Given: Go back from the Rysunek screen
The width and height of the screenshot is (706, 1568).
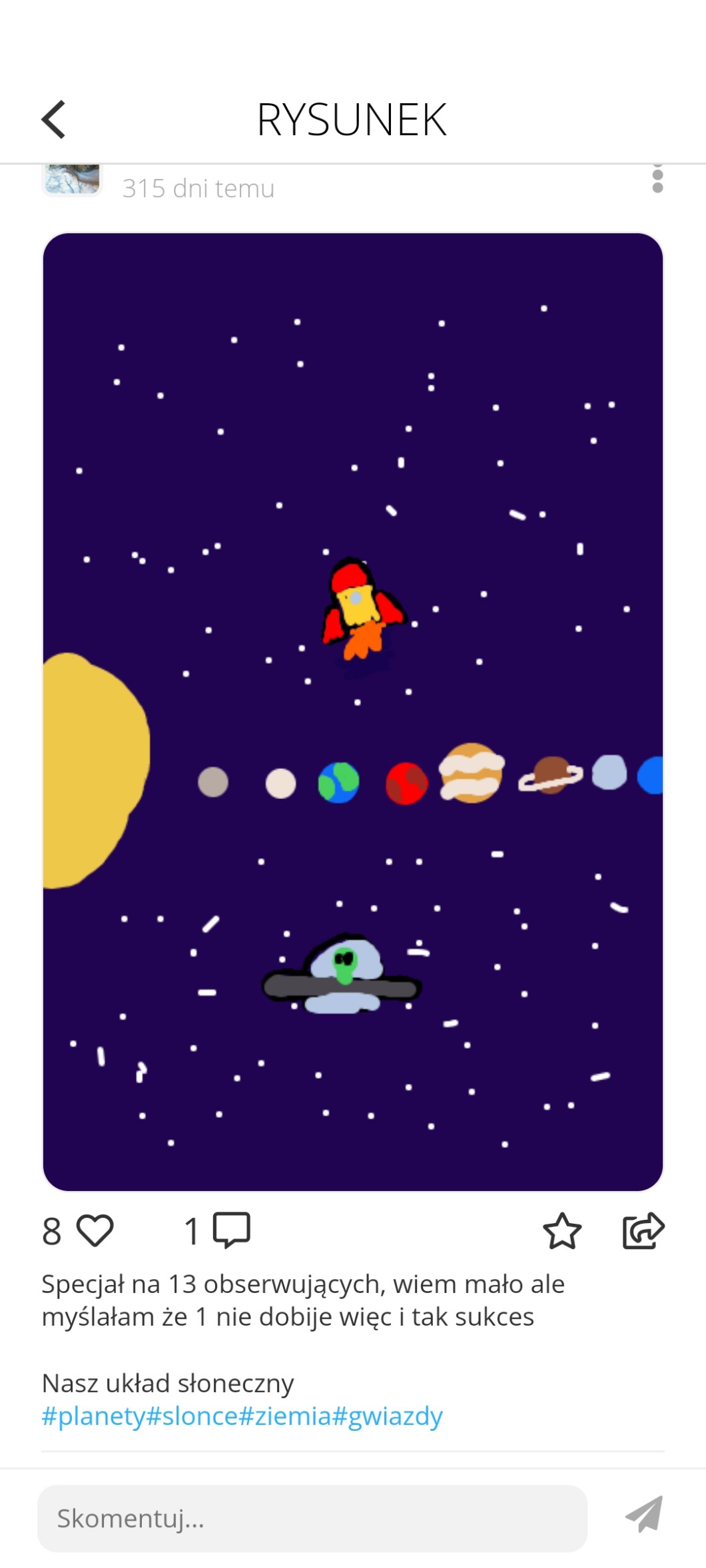Looking at the screenshot, I should (x=54, y=120).
